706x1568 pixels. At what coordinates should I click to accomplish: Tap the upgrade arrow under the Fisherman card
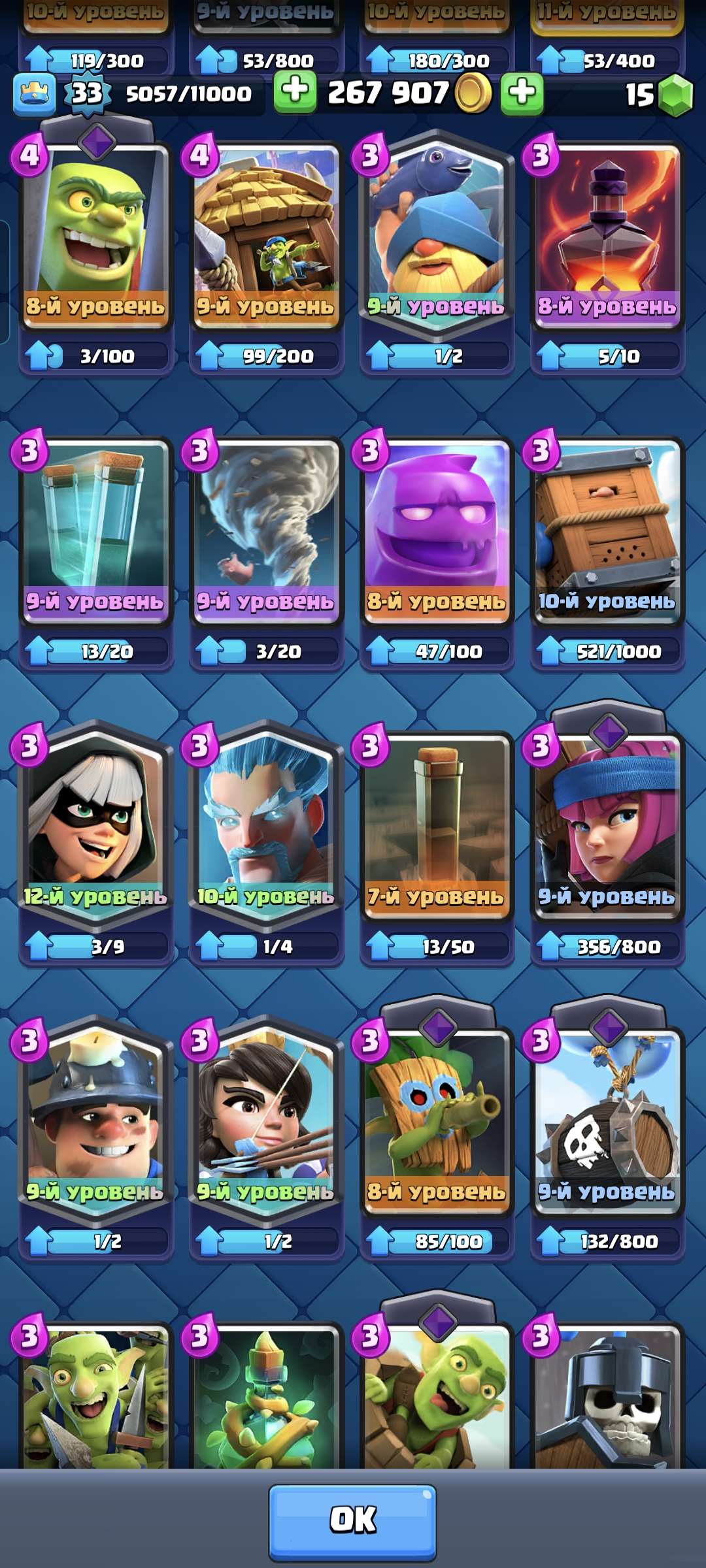click(380, 355)
